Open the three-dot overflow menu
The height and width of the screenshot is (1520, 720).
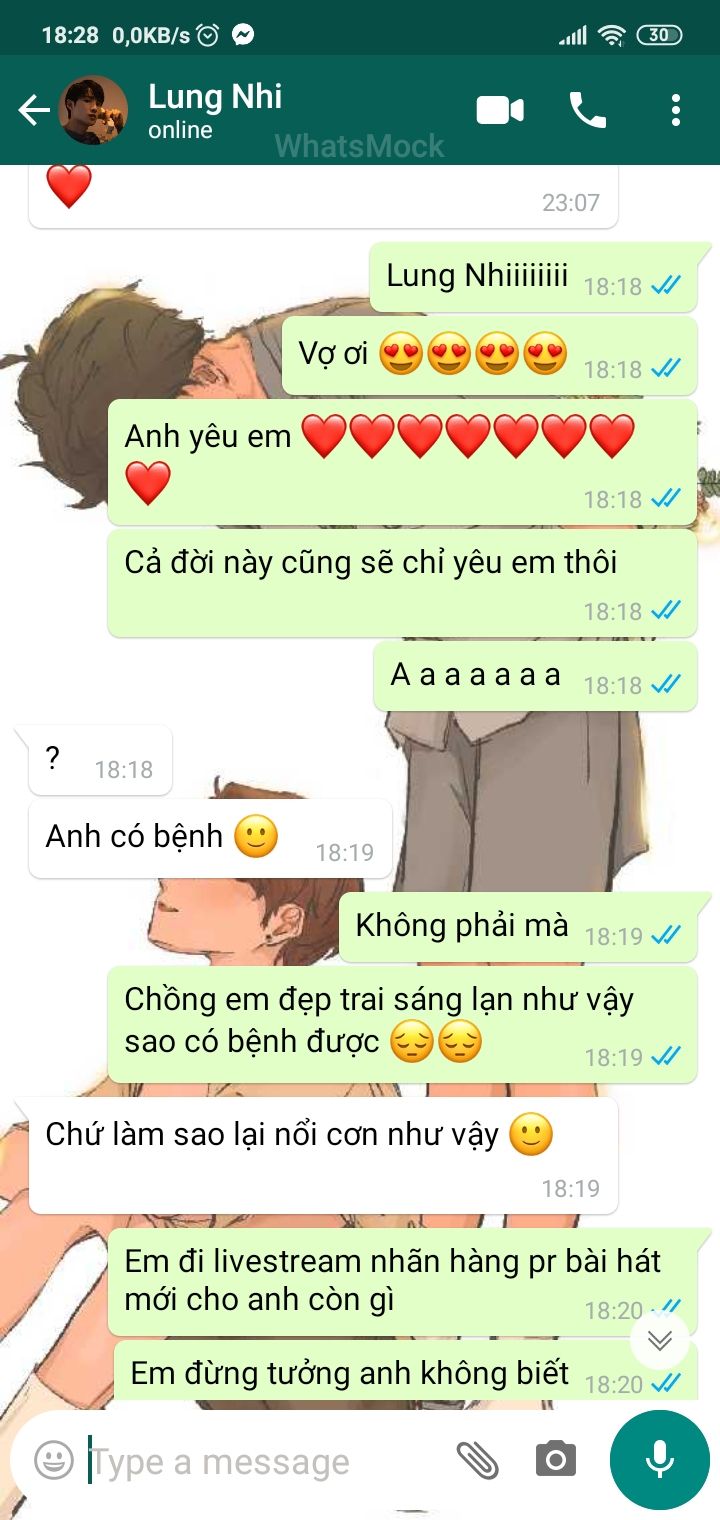676,110
